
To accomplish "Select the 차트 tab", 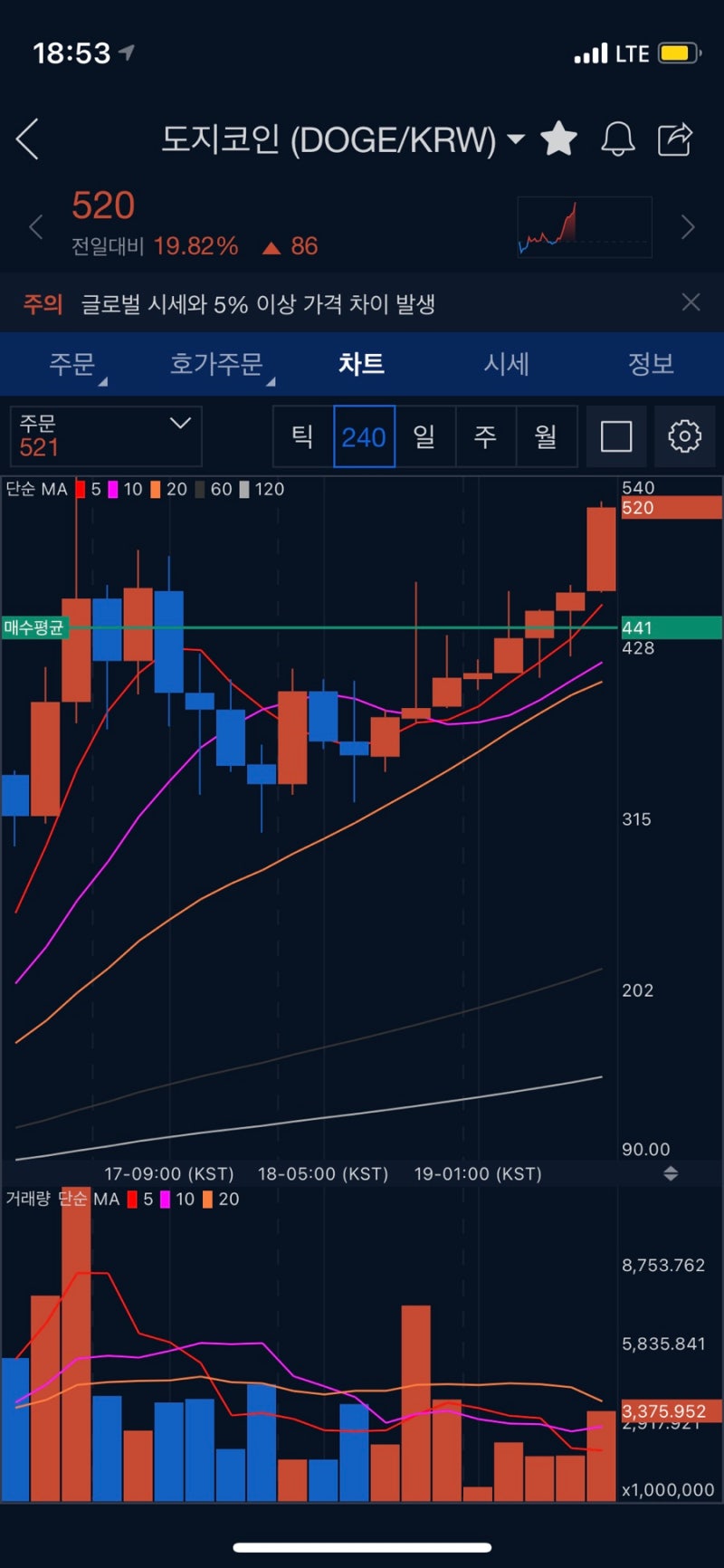I will (x=361, y=364).
